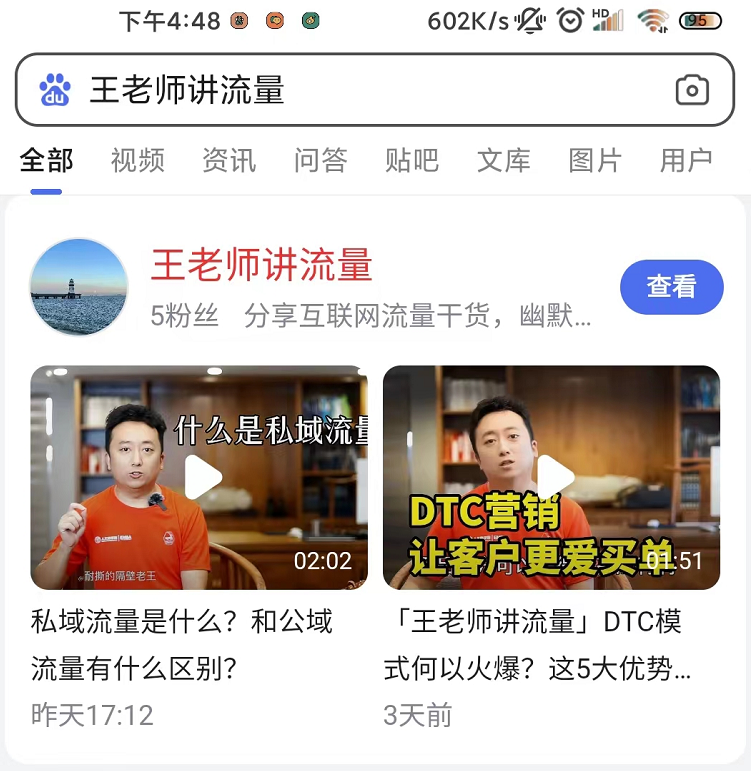
Task: Open the 图片 tab
Action: 595,160
